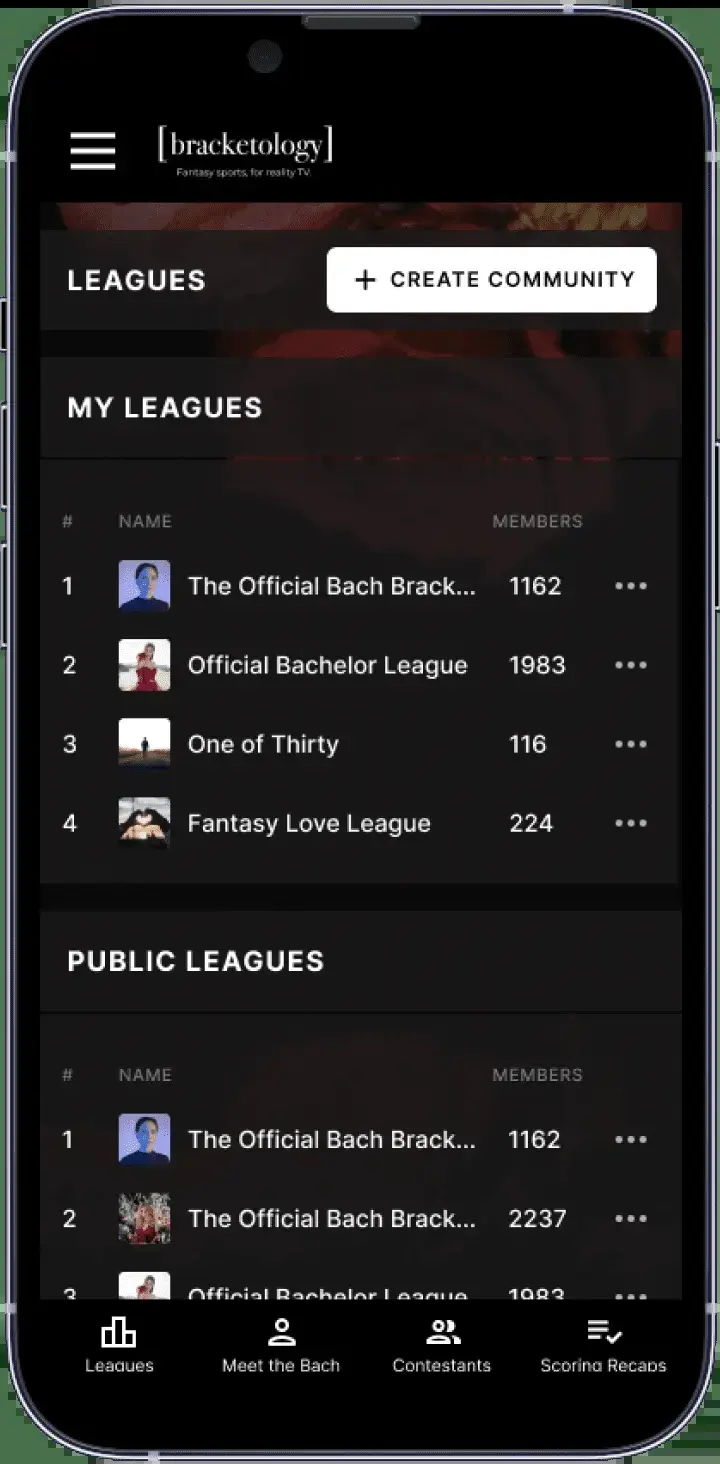This screenshot has height=1464, width=720.
Task: Tap the Create Community button
Action: click(491, 280)
